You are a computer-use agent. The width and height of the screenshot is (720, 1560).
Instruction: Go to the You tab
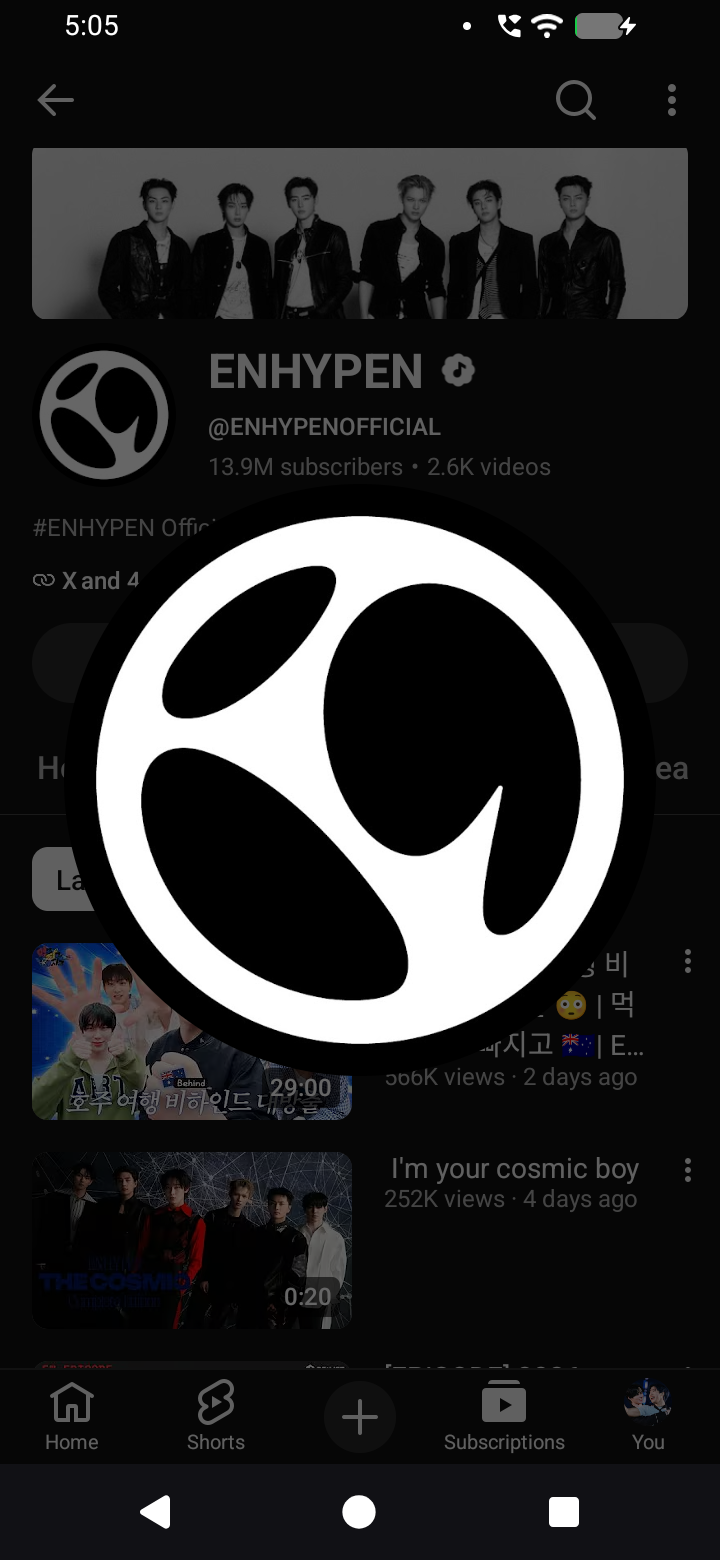click(648, 1417)
